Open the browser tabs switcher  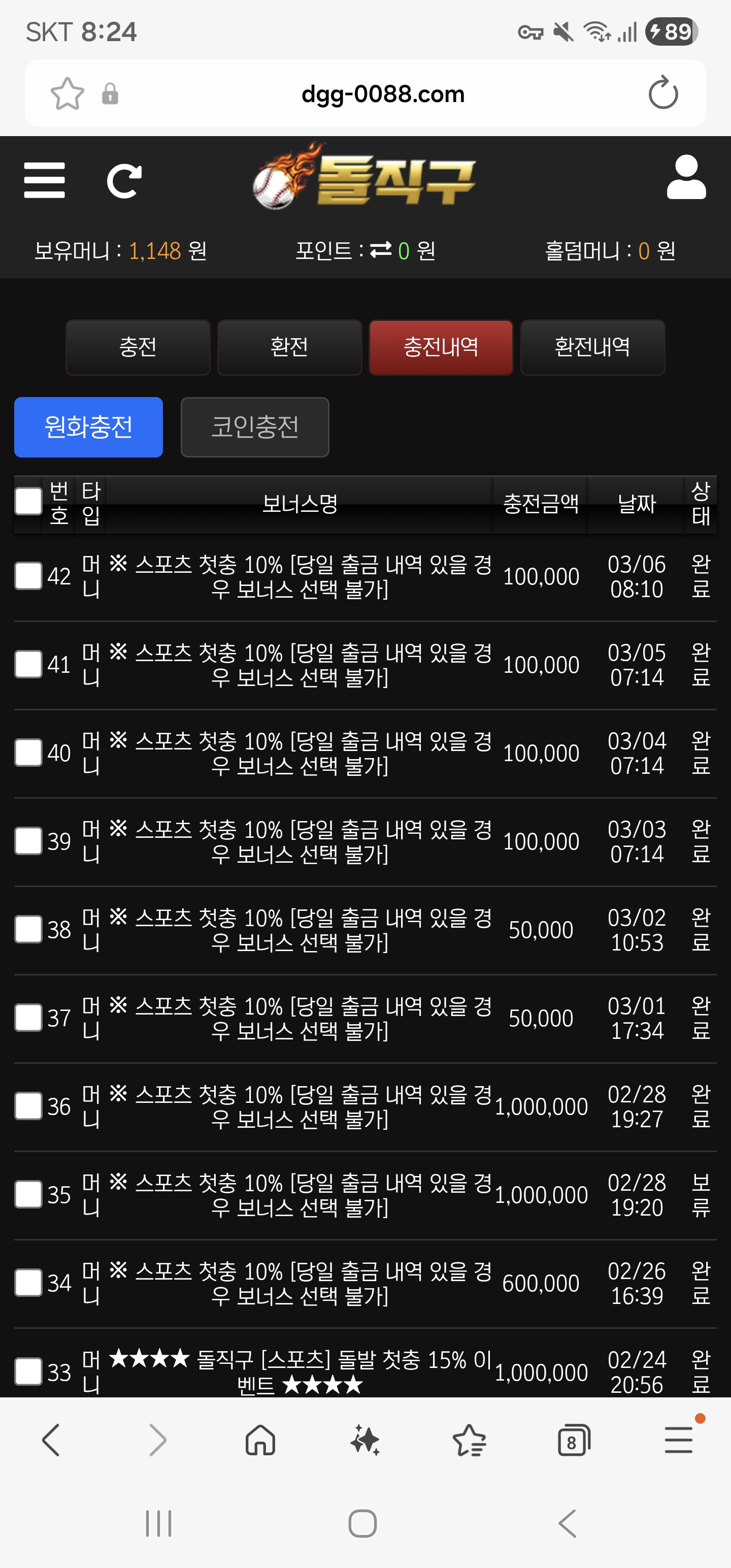tap(574, 1440)
